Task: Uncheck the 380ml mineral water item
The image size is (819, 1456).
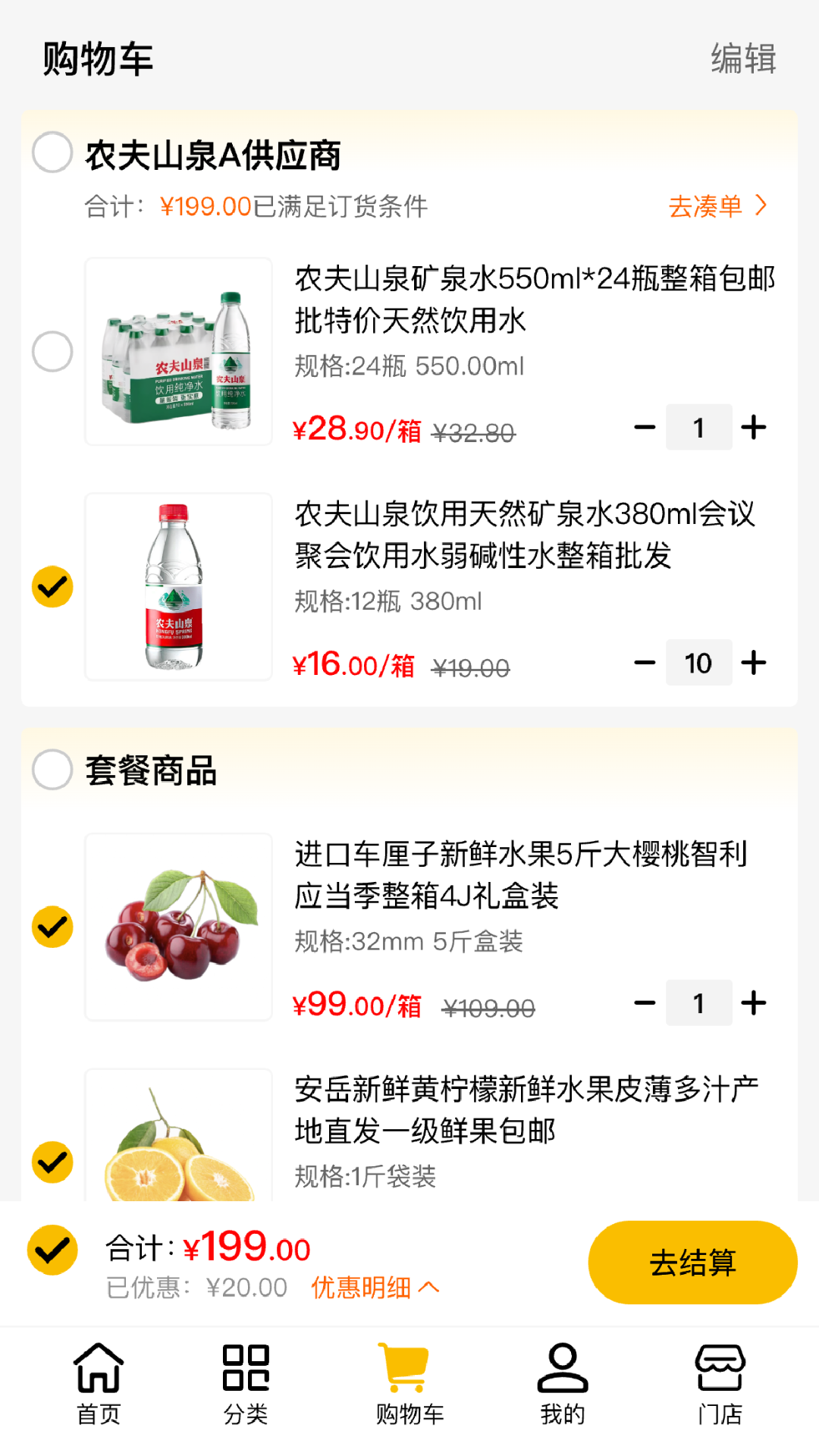Action: [51, 585]
